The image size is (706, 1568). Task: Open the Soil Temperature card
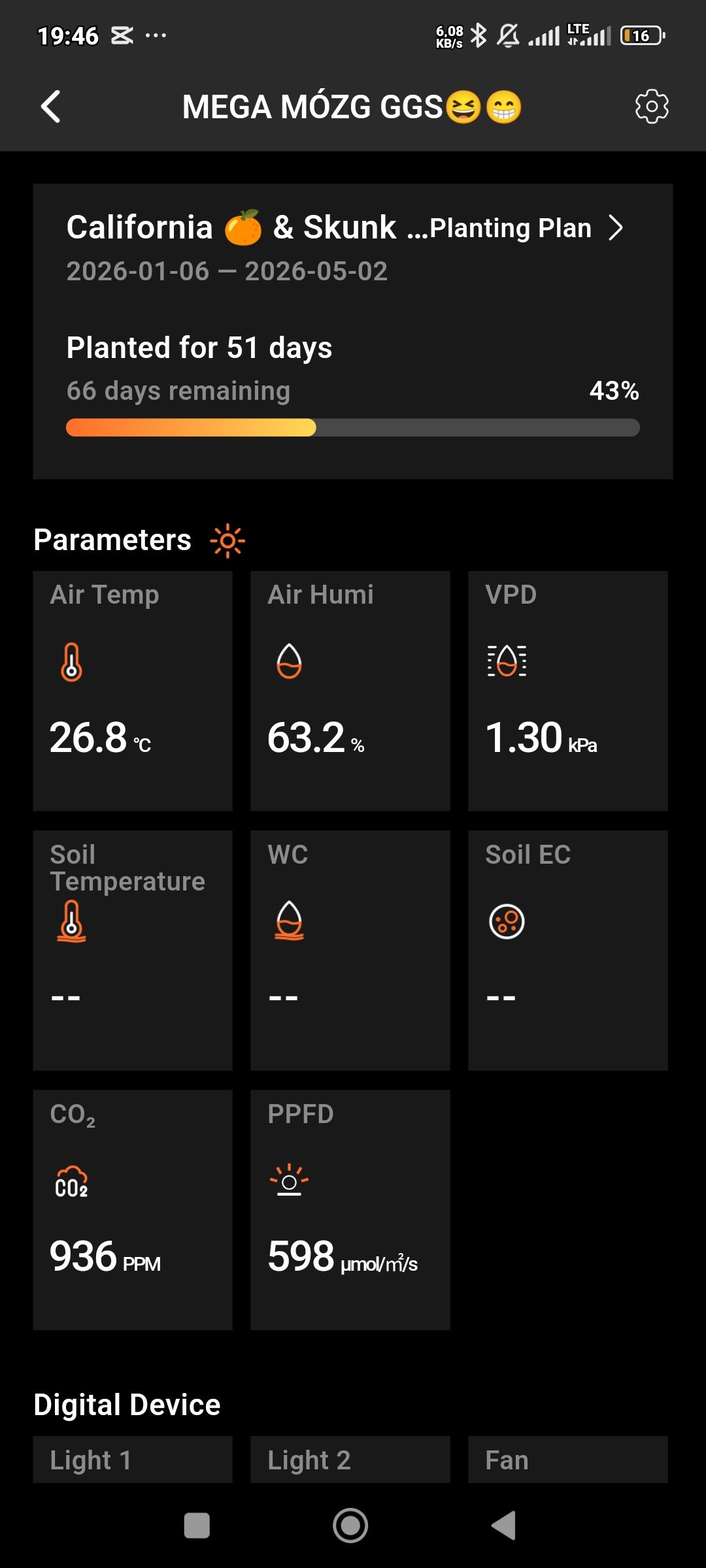(133, 950)
